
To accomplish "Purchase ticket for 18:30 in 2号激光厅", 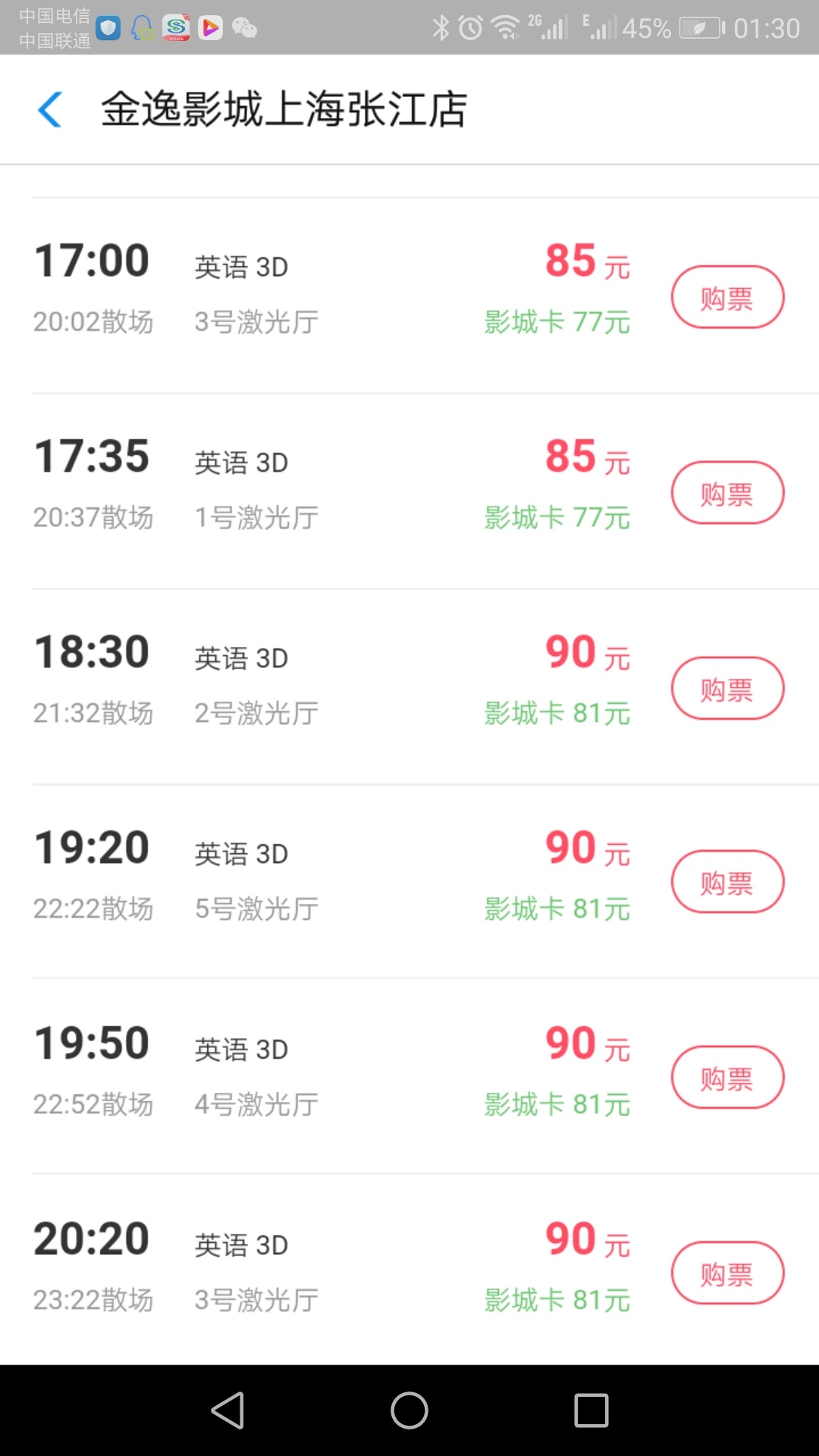I will click(x=727, y=689).
